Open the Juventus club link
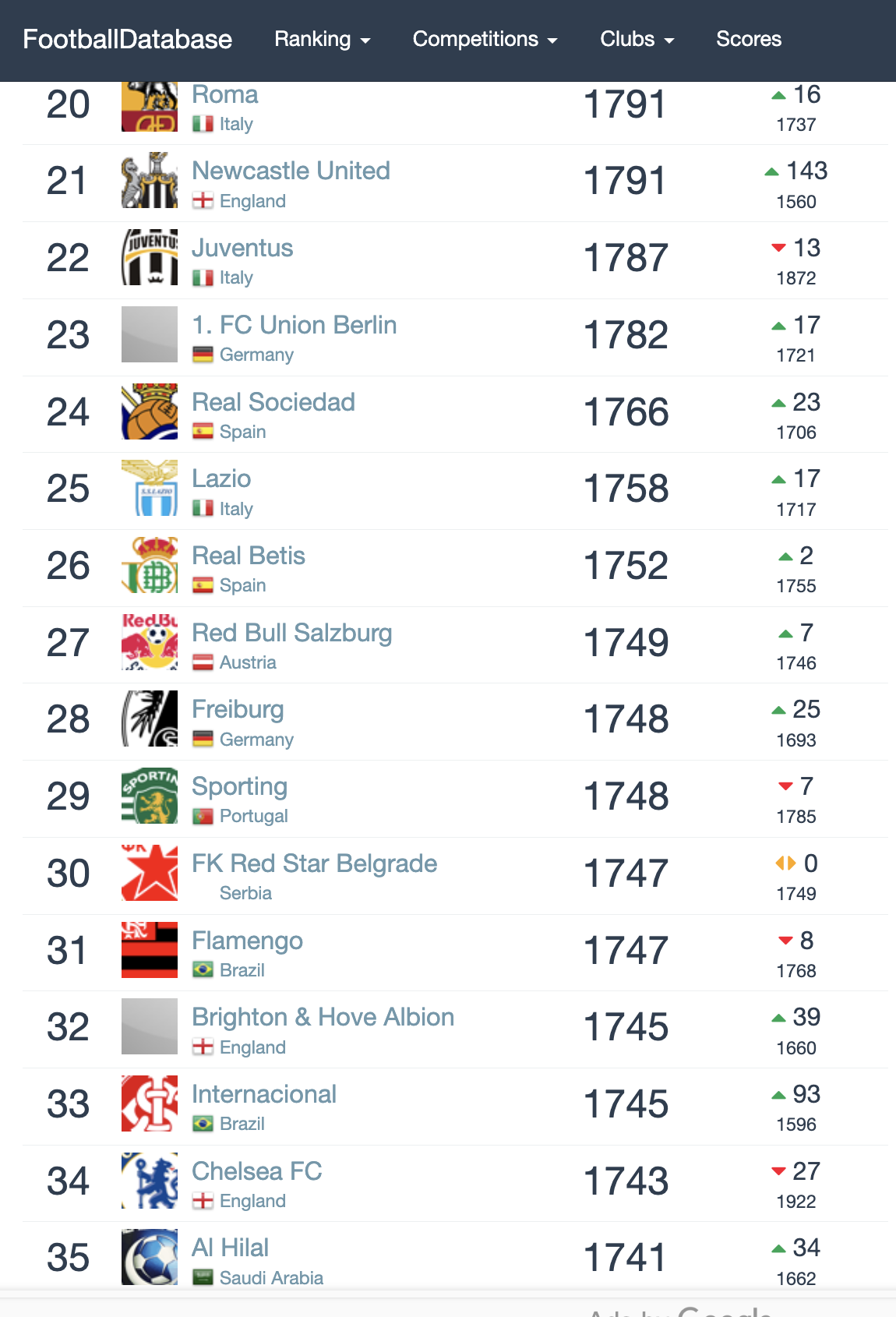Screen dimensions: 896x1317 pyautogui.click(x=242, y=248)
